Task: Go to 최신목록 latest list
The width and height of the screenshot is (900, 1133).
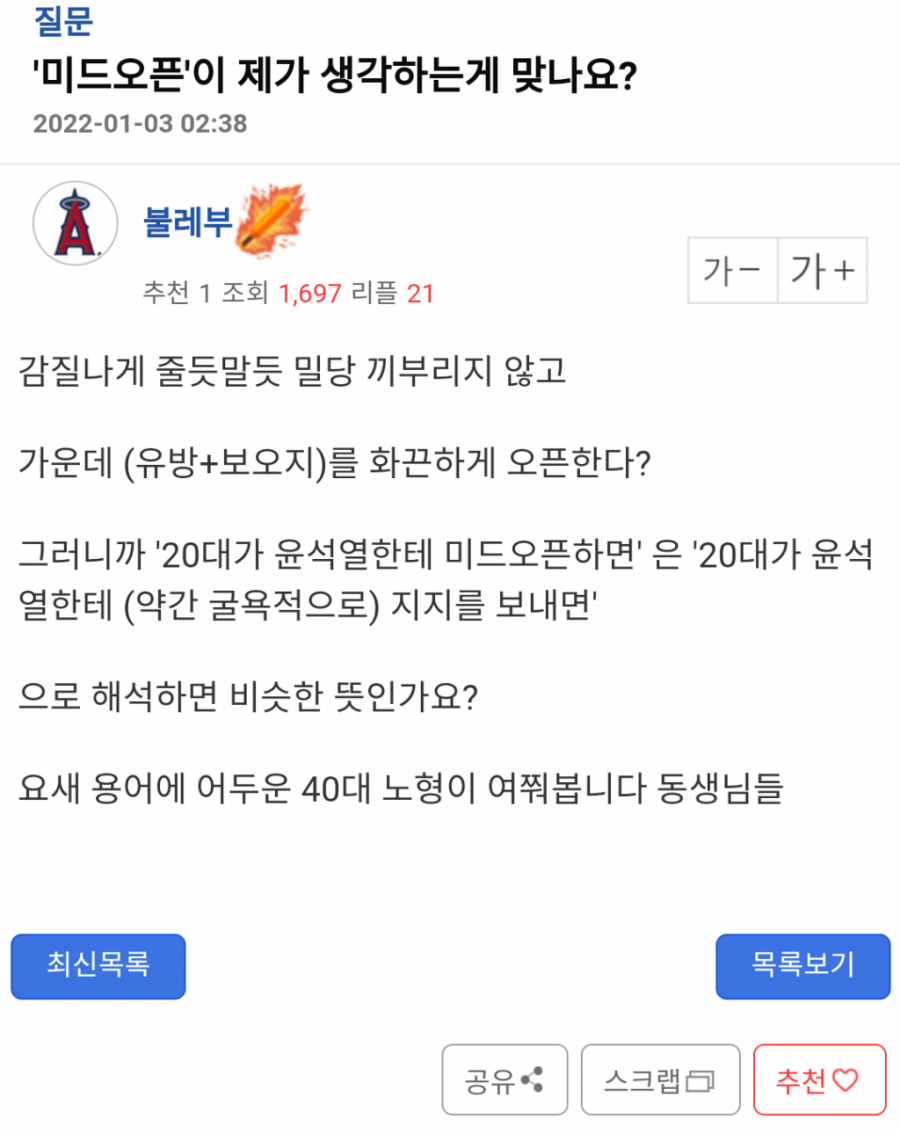Action: (98, 966)
